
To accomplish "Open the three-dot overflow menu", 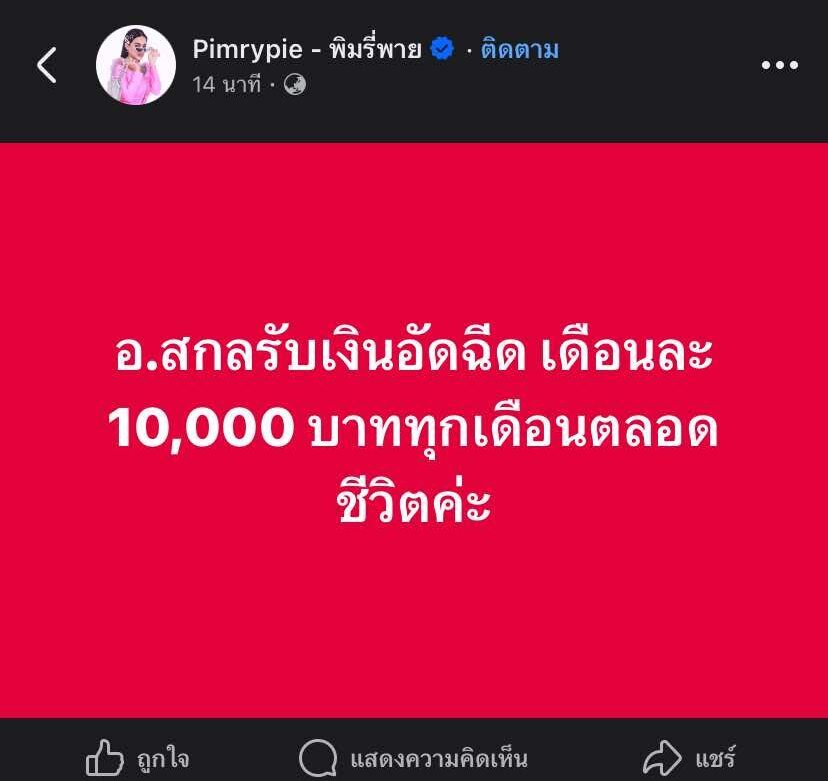I will pos(779,65).
